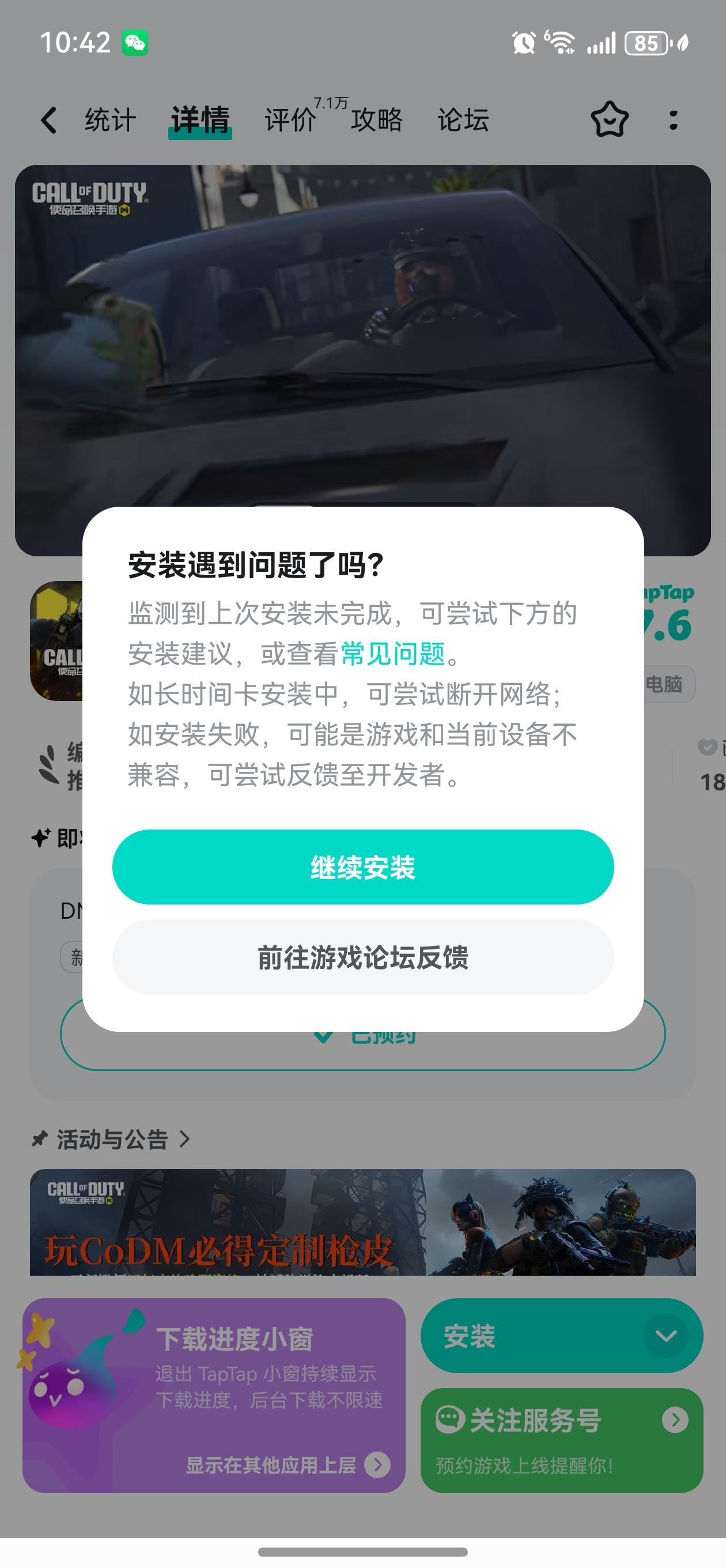Image resolution: width=726 pixels, height=1568 pixels.
Task: Tap 前往游戏论坛反馈 to give feedback
Action: 362,959
